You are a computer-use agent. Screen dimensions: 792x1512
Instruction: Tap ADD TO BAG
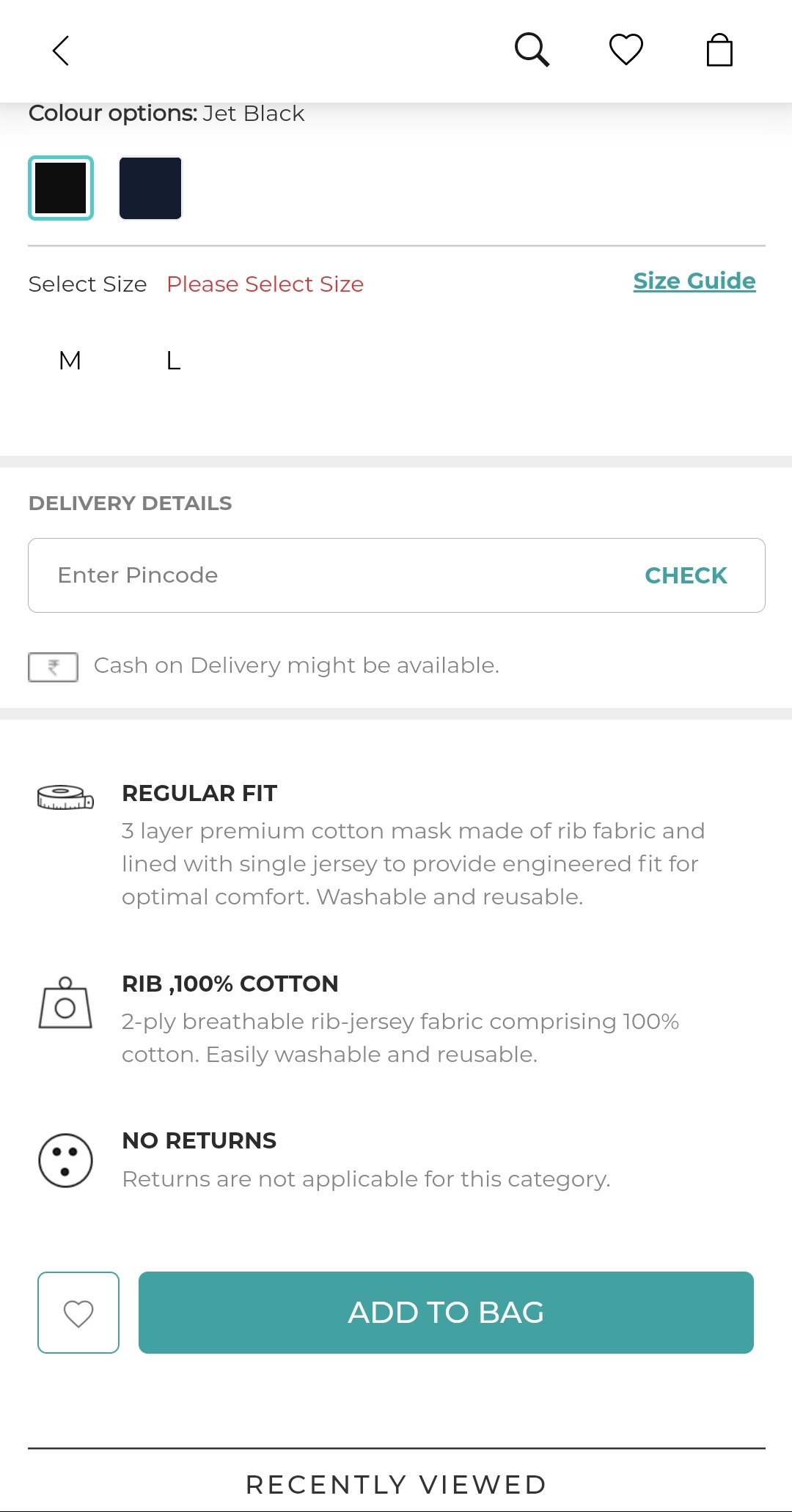446,1313
